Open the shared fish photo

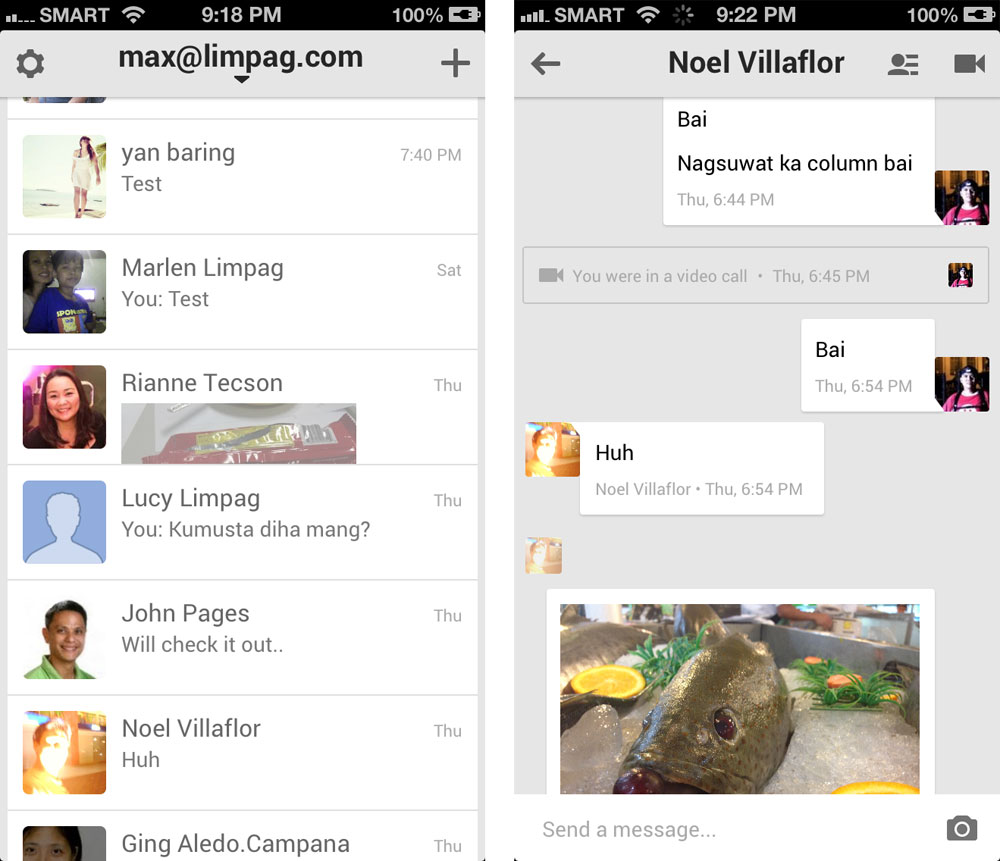click(x=739, y=698)
